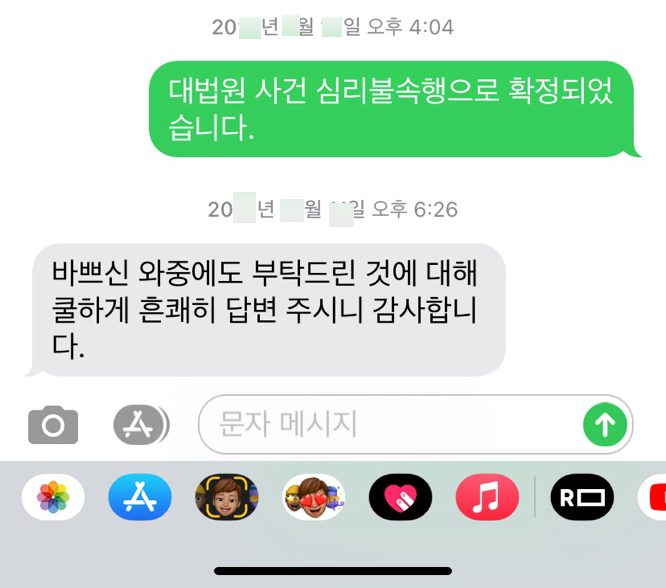Open the Music app in the drawer
666x588 pixels.
click(x=487, y=497)
